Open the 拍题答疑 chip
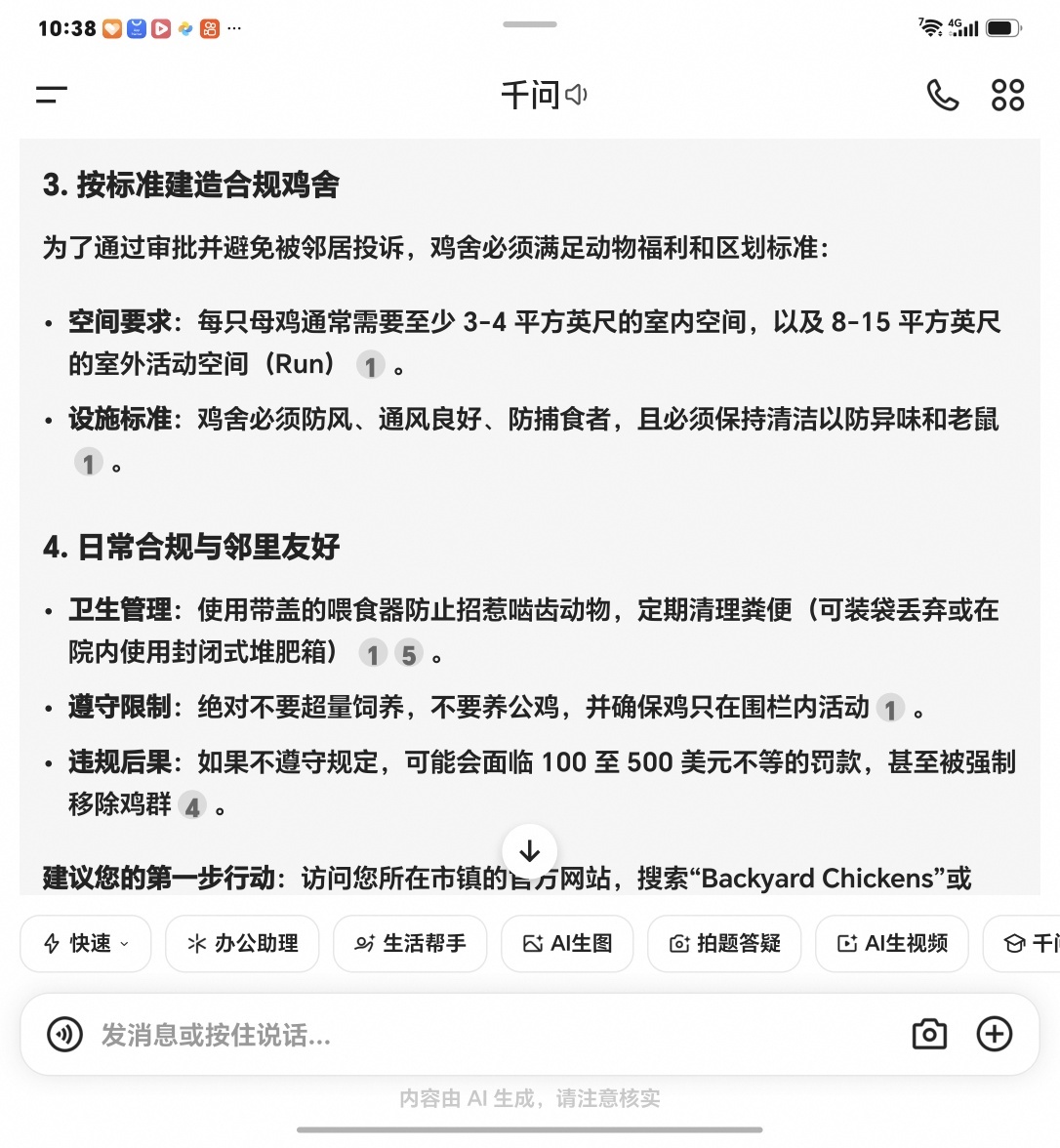 tap(724, 943)
